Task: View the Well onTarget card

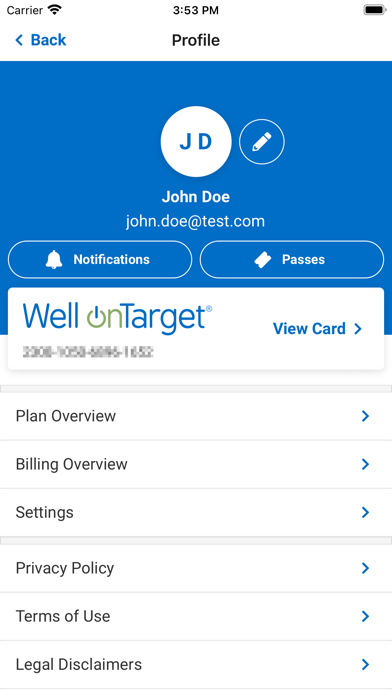Action: (317, 329)
